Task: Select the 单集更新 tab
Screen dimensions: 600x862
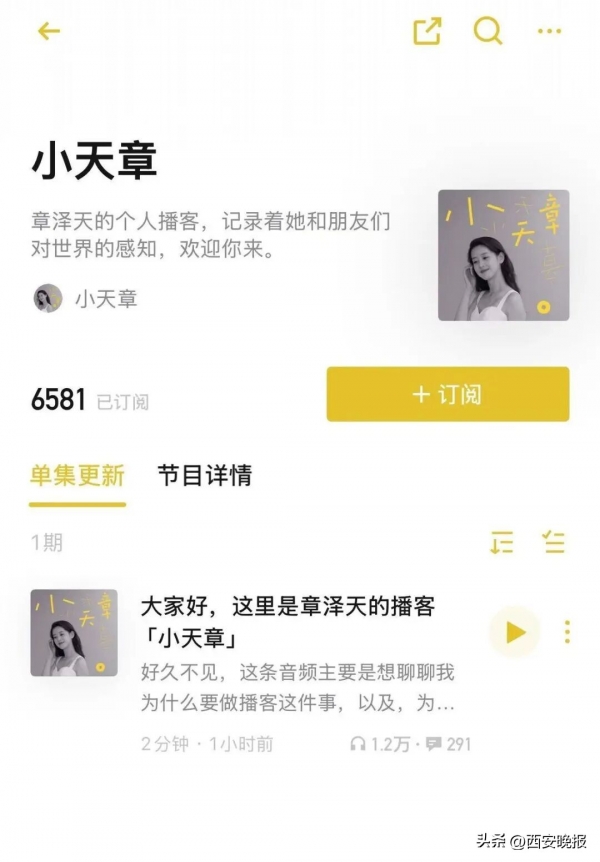Action: [77, 476]
